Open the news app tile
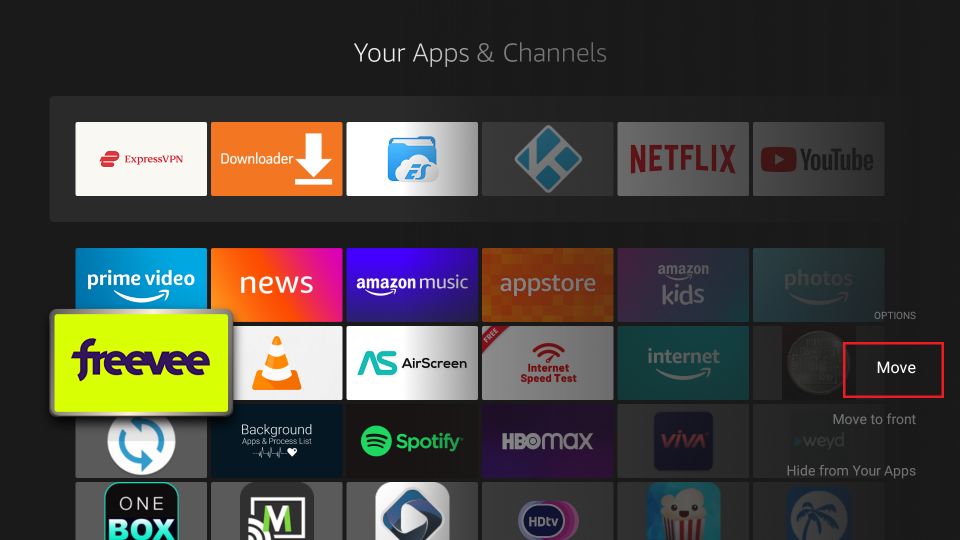 (x=276, y=285)
